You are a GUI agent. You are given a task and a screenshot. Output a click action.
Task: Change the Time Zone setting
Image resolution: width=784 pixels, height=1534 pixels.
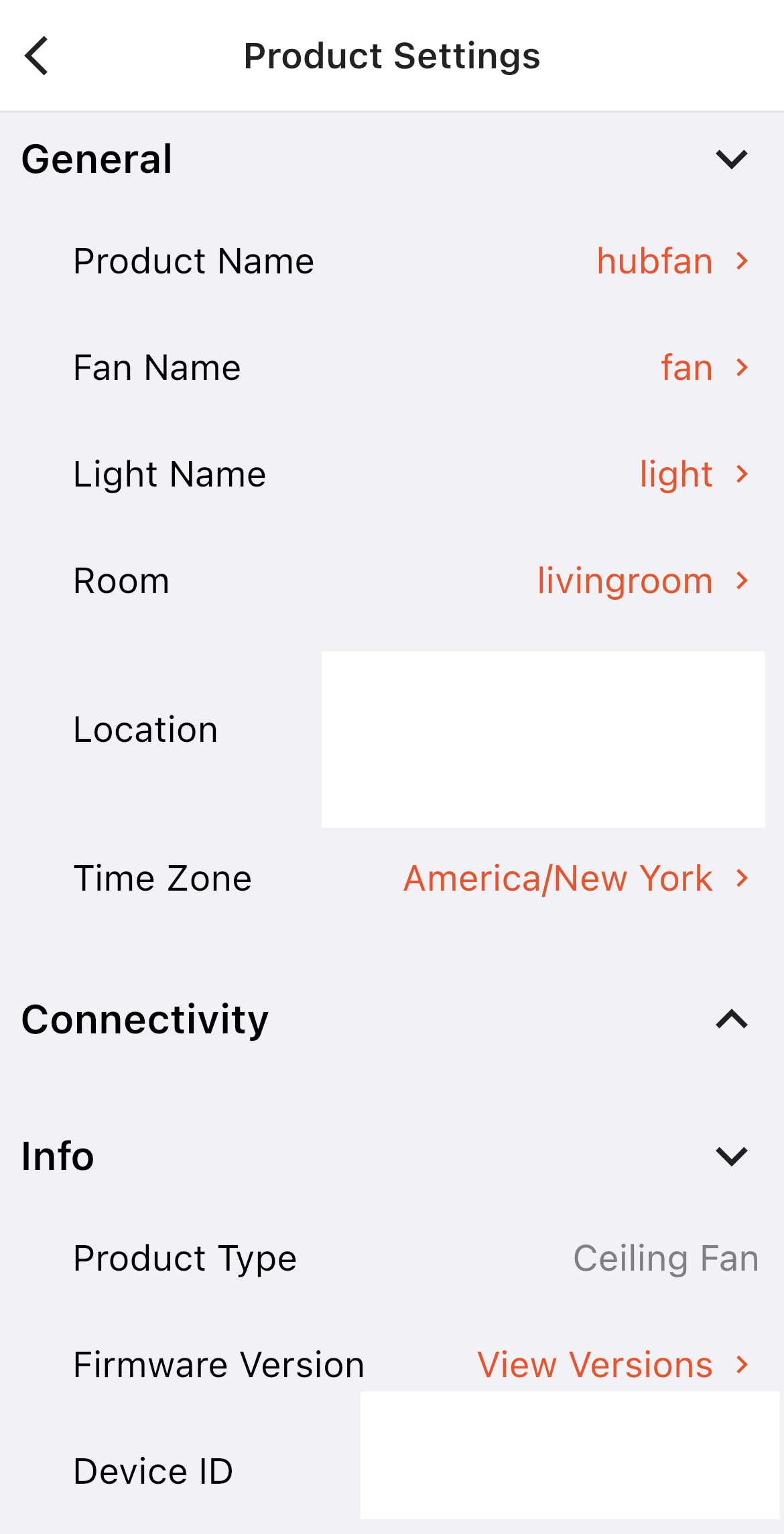point(557,878)
